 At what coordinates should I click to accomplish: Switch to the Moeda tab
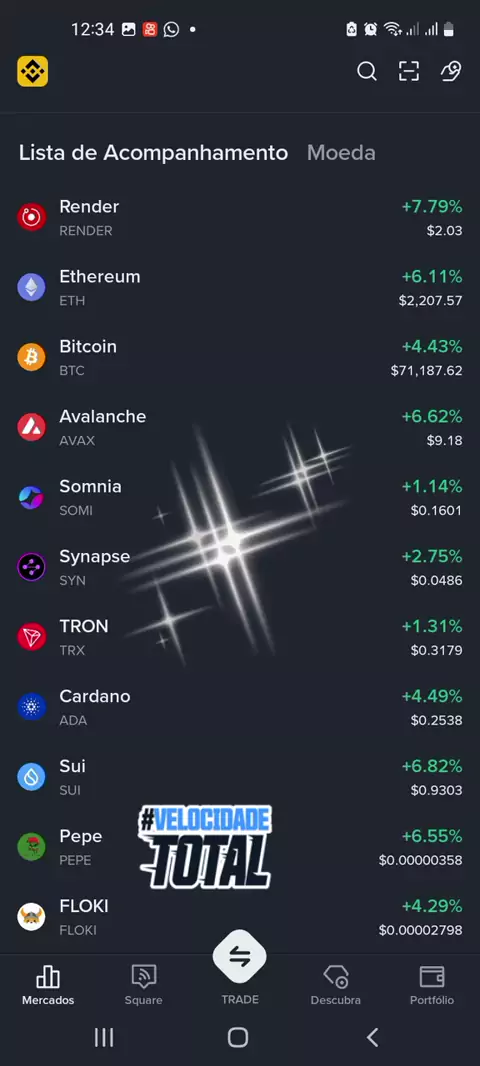point(341,153)
